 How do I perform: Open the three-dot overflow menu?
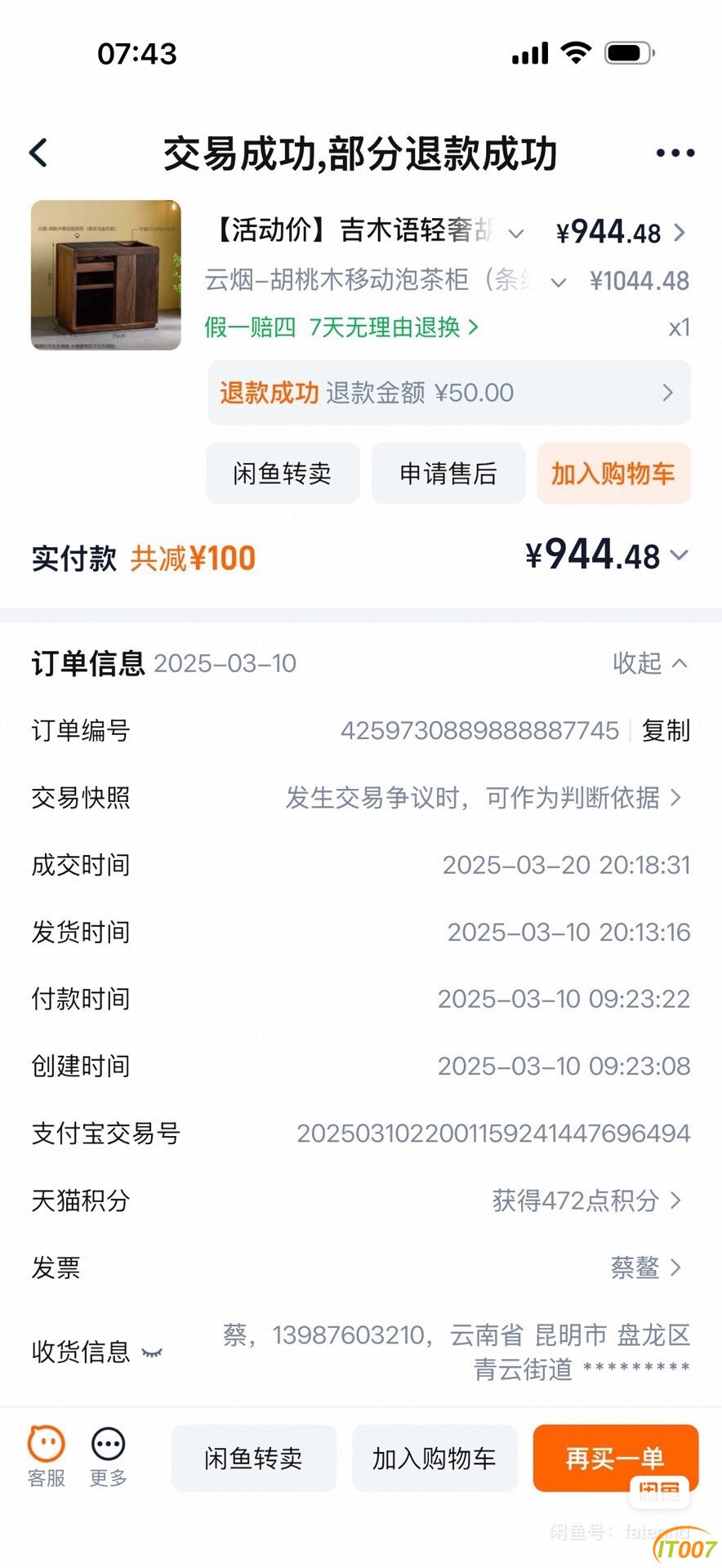(x=675, y=153)
